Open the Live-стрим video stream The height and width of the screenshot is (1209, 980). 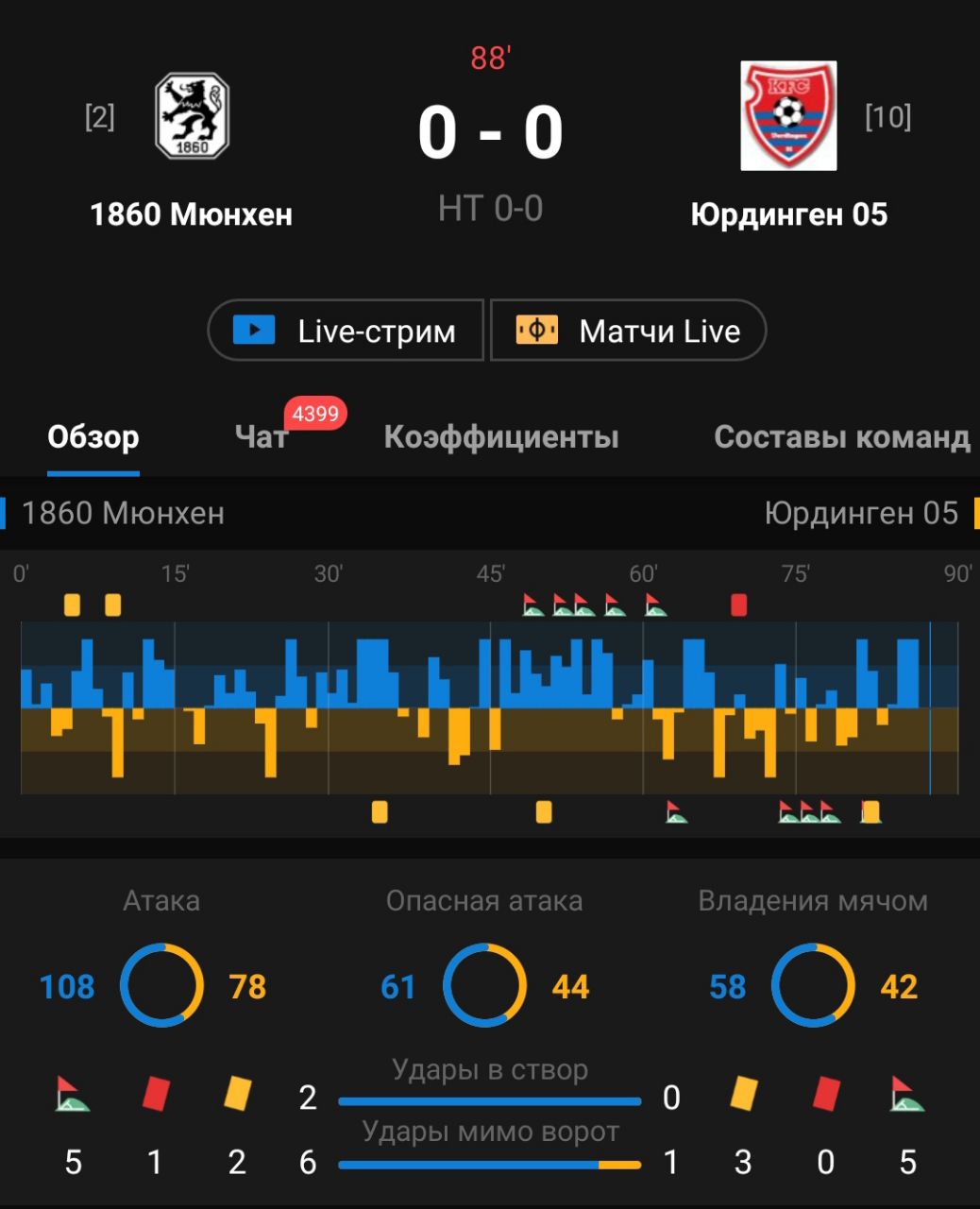pos(346,331)
